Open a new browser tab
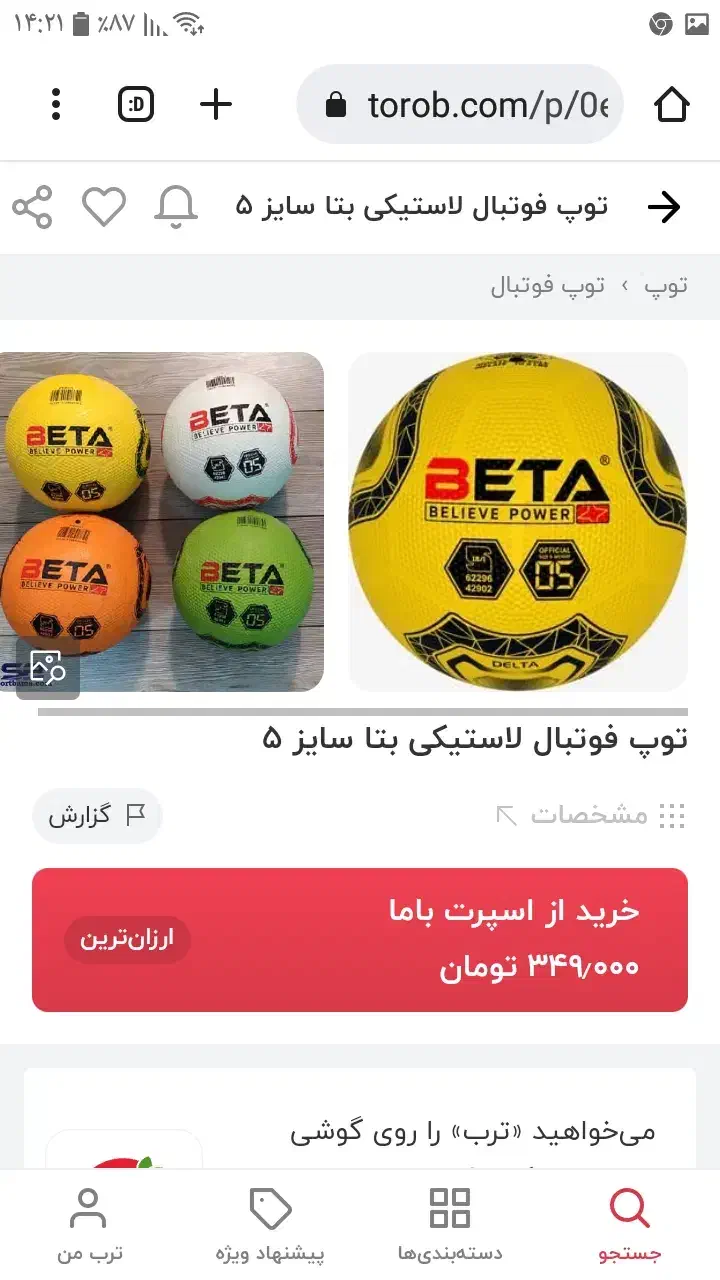 pyautogui.click(x=216, y=104)
